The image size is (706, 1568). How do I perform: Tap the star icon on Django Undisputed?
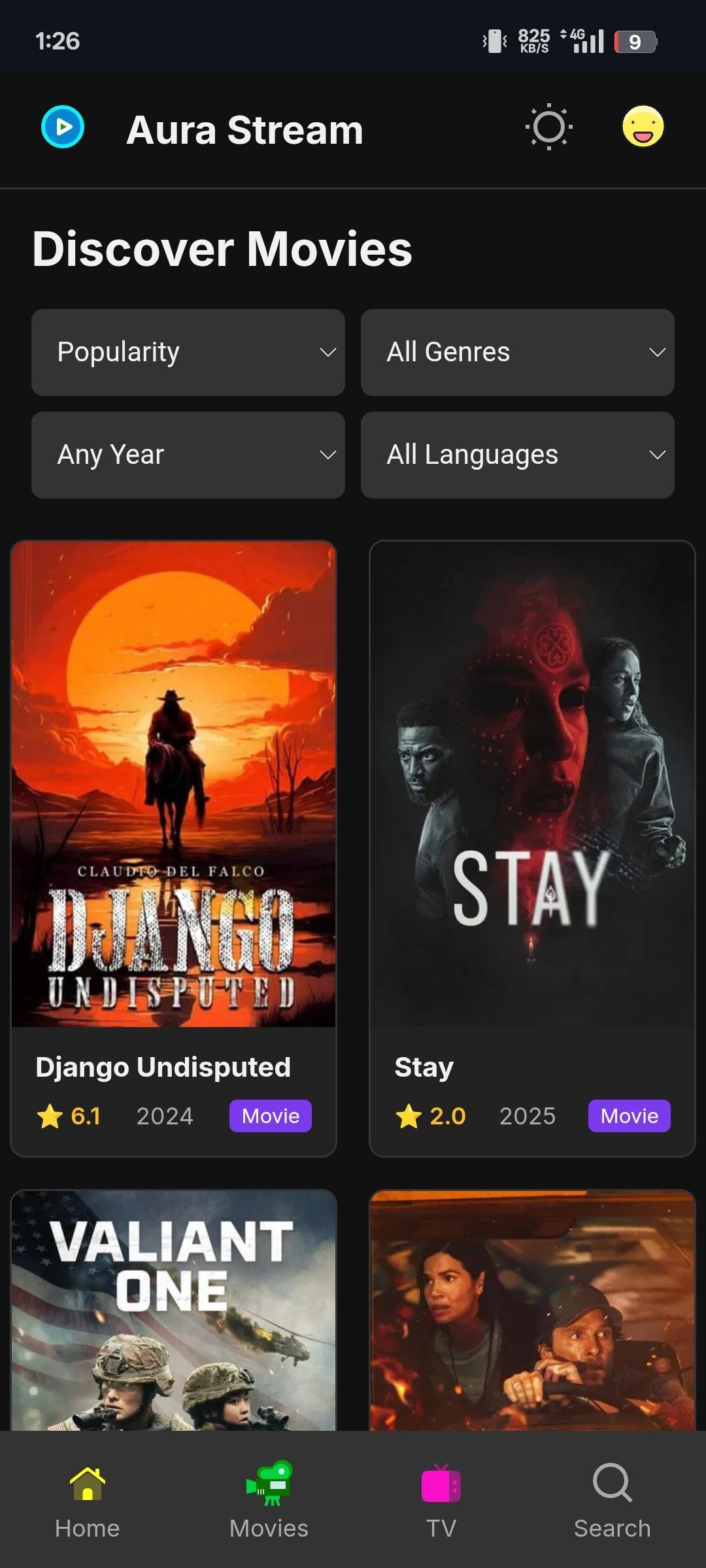tap(49, 1116)
